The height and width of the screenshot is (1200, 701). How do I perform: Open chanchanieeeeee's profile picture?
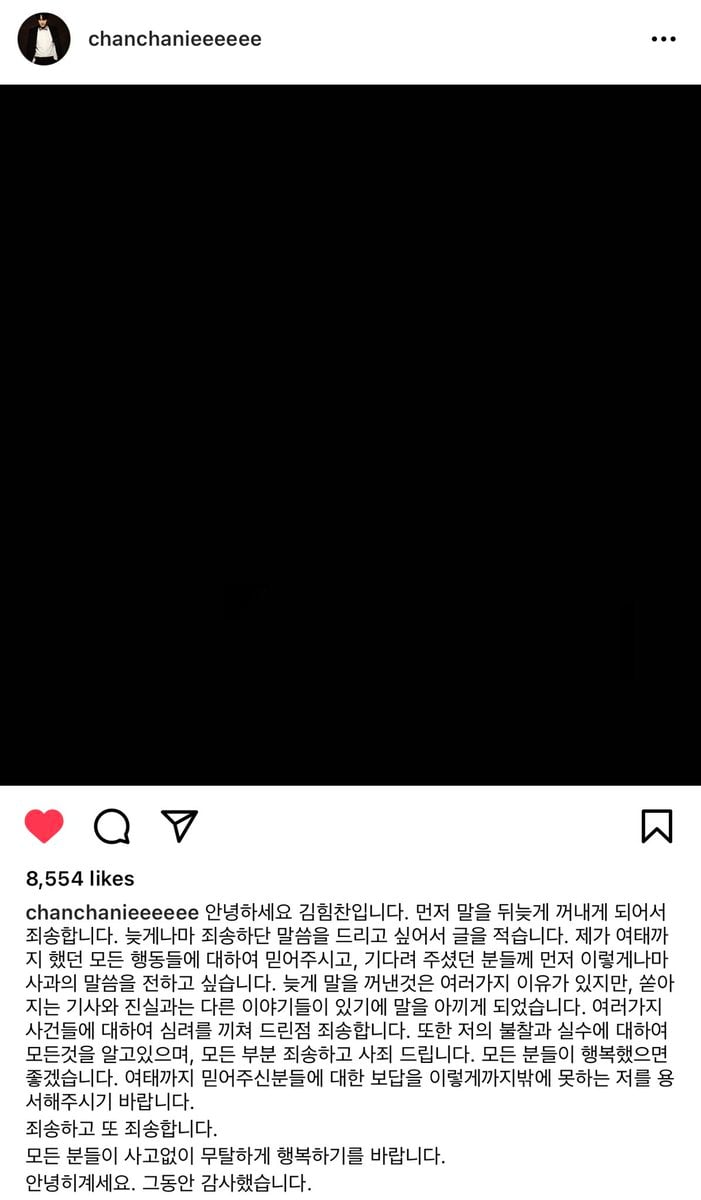coord(44,39)
